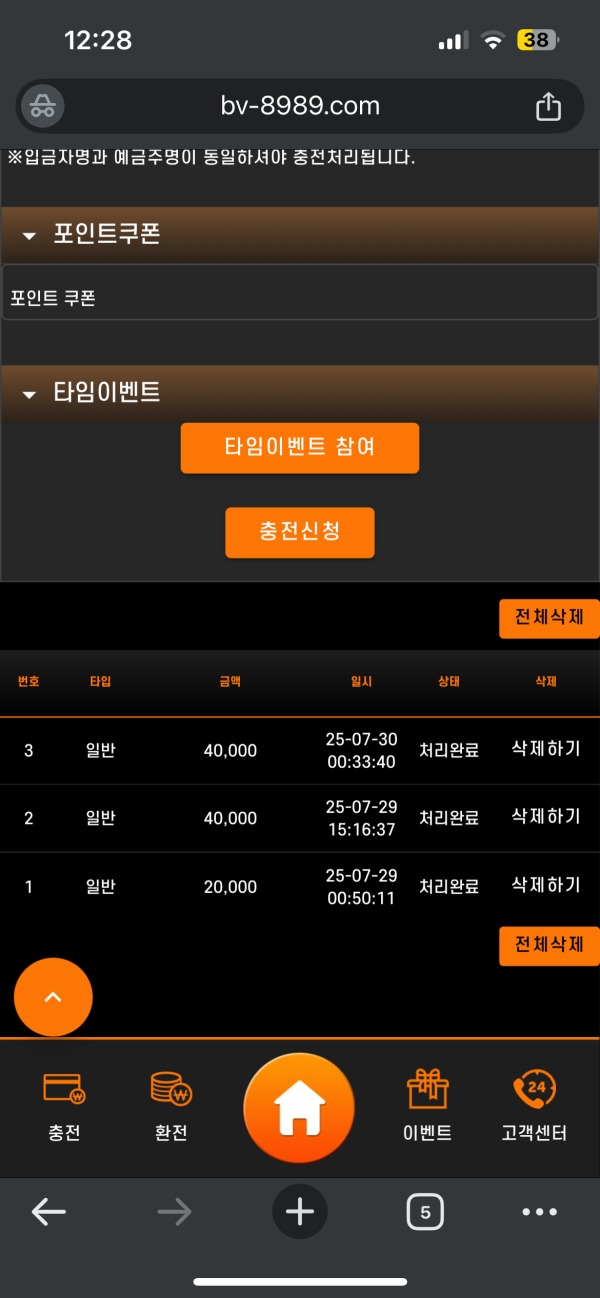
Task: Open the 이벤트 tab
Action: pyautogui.click(x=427, y=1106)
